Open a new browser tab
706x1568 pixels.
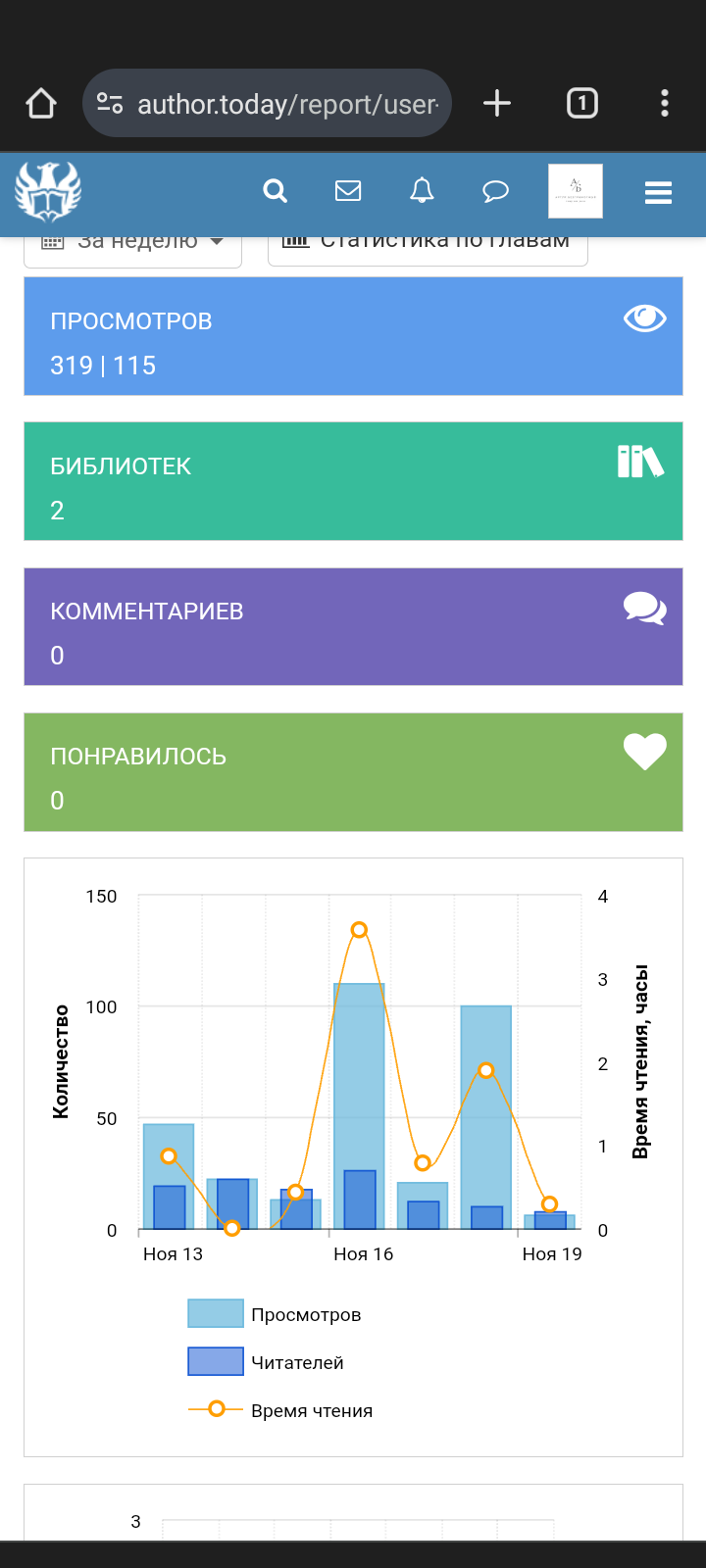click(x=497, y=103)
